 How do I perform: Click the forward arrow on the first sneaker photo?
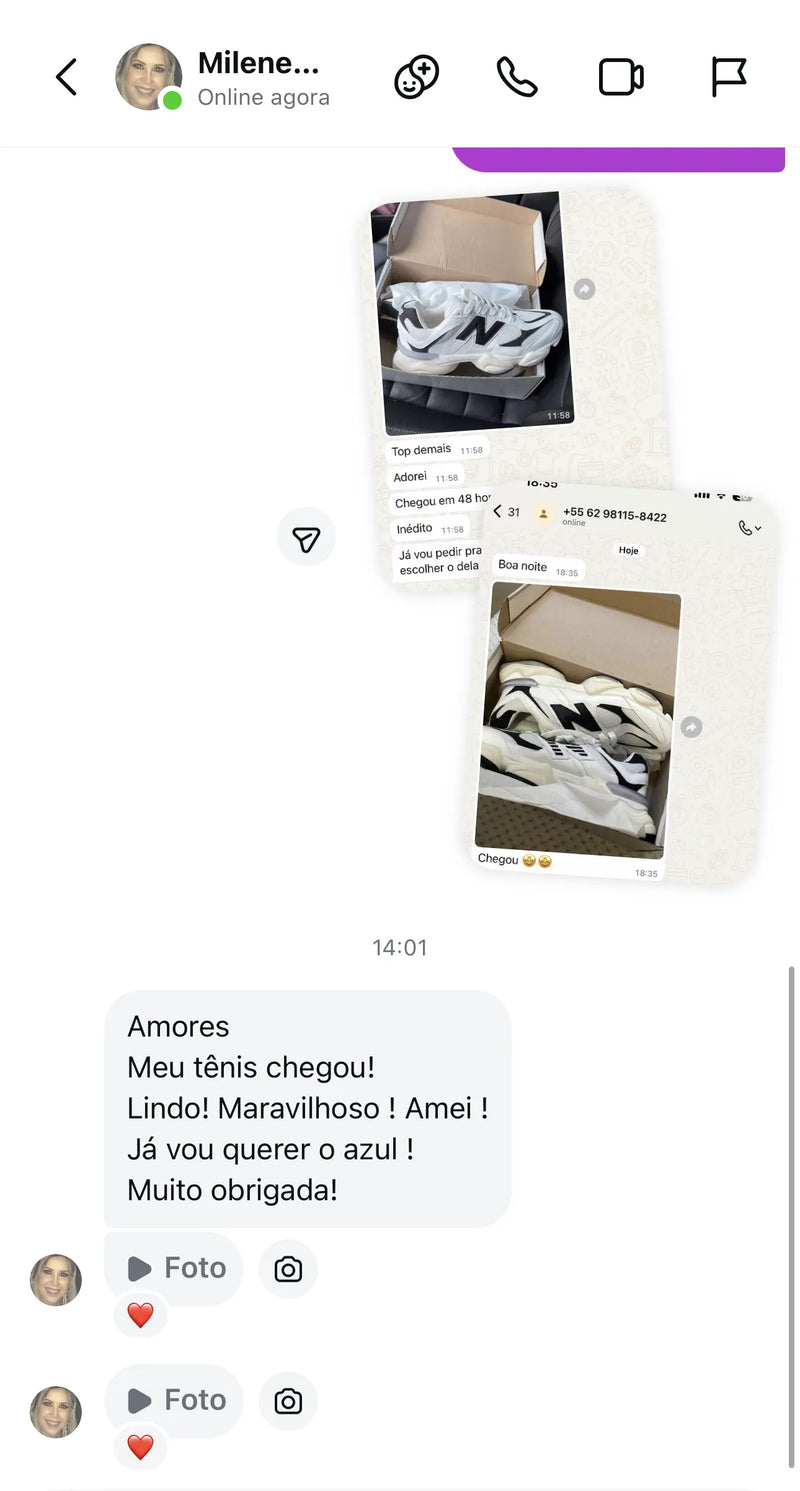[x=585, y=289]
